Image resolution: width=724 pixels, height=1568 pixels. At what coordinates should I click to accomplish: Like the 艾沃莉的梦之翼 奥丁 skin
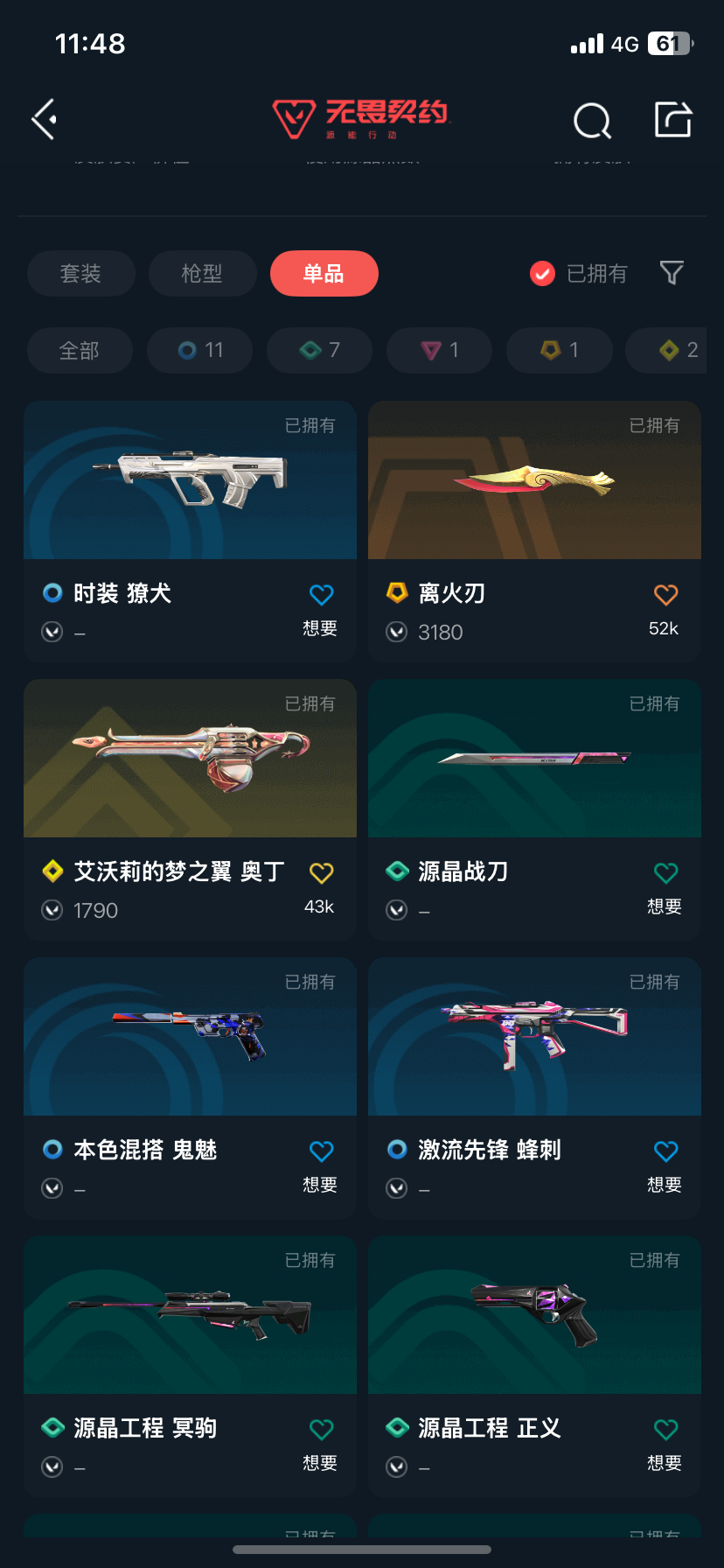[321, 873]
